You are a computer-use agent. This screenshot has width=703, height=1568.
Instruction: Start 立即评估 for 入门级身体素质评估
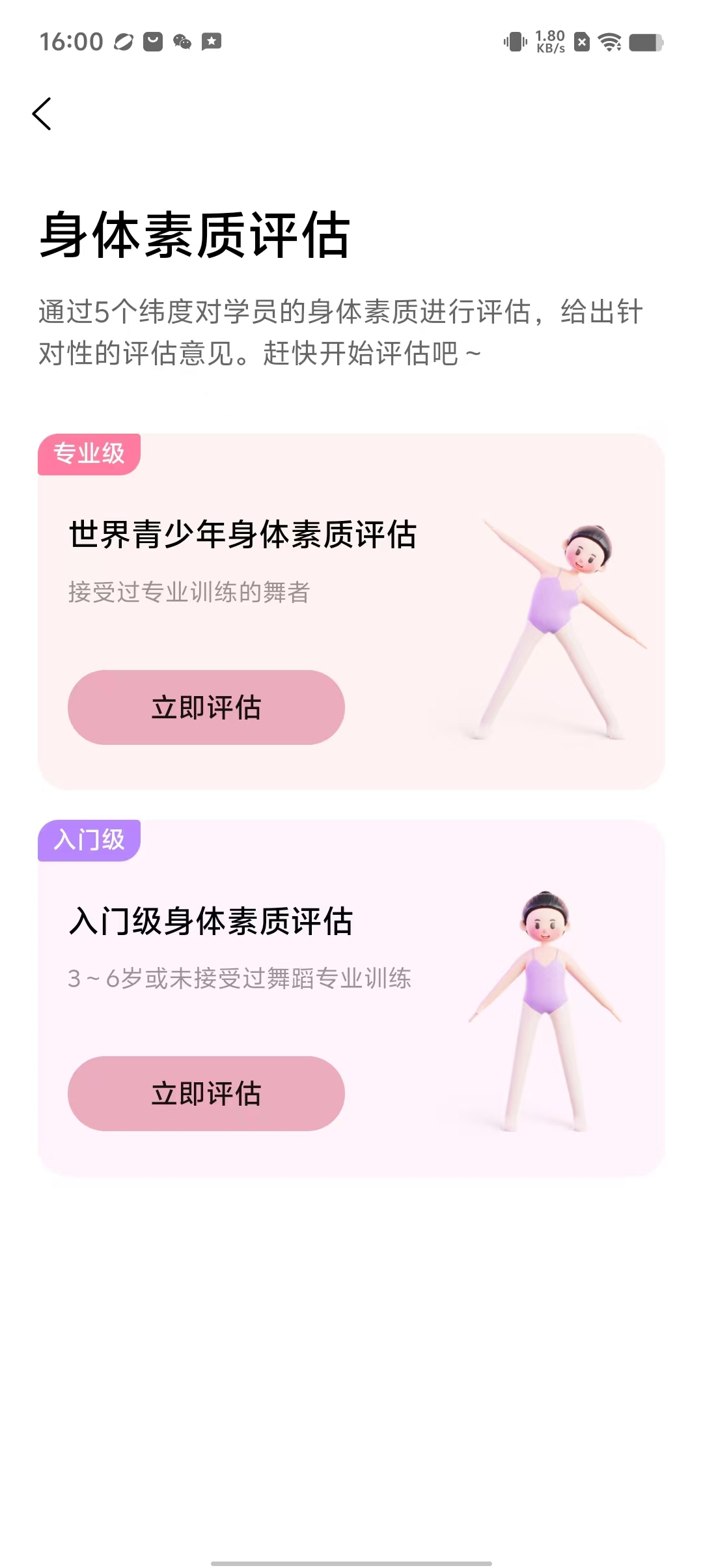(x=206, y=1093)
